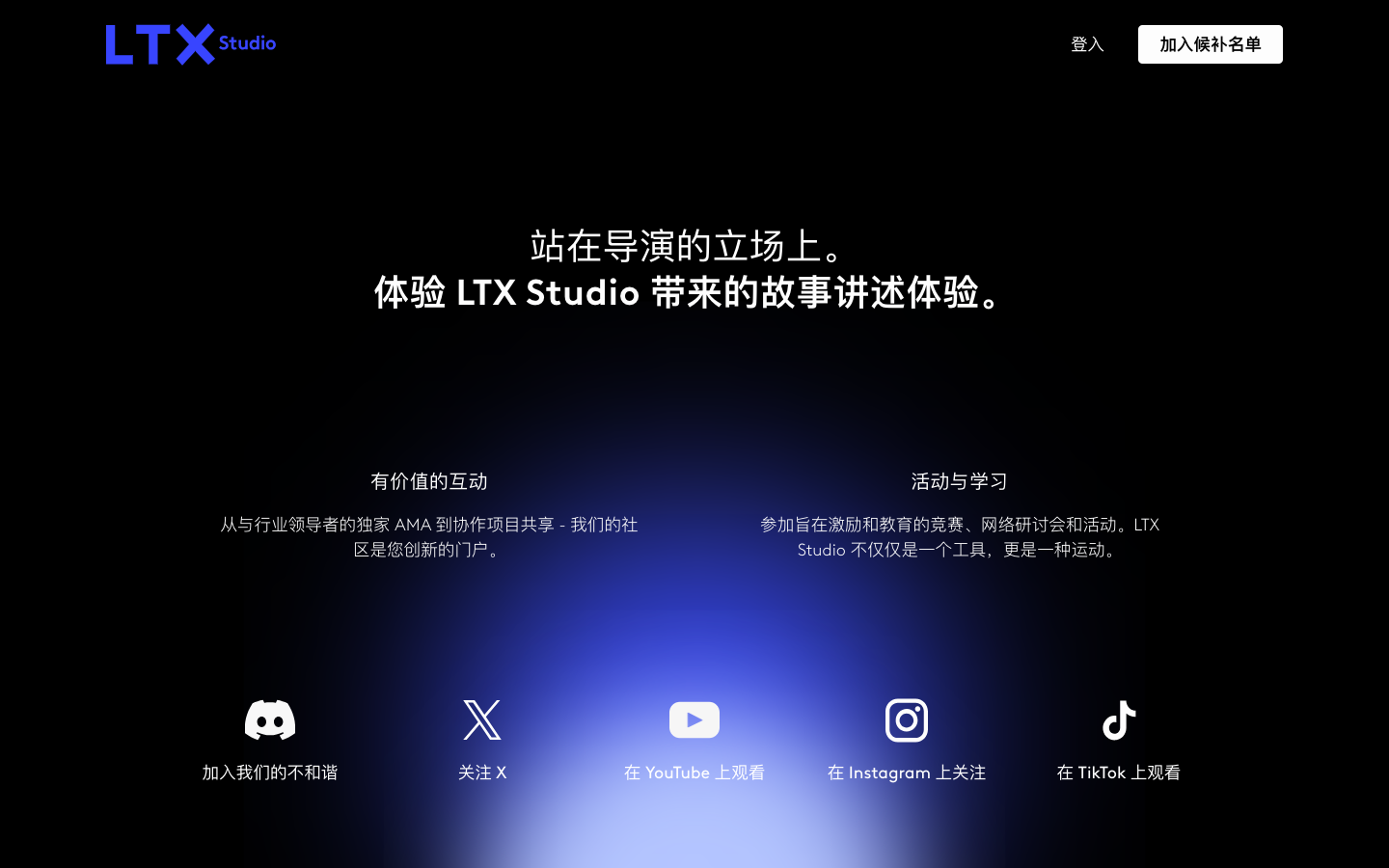Image resolution: width=1389 pixels, height=868 pixels.
Task: Open the 在 YouTube 上观看 link
Action: coord(694,739)
